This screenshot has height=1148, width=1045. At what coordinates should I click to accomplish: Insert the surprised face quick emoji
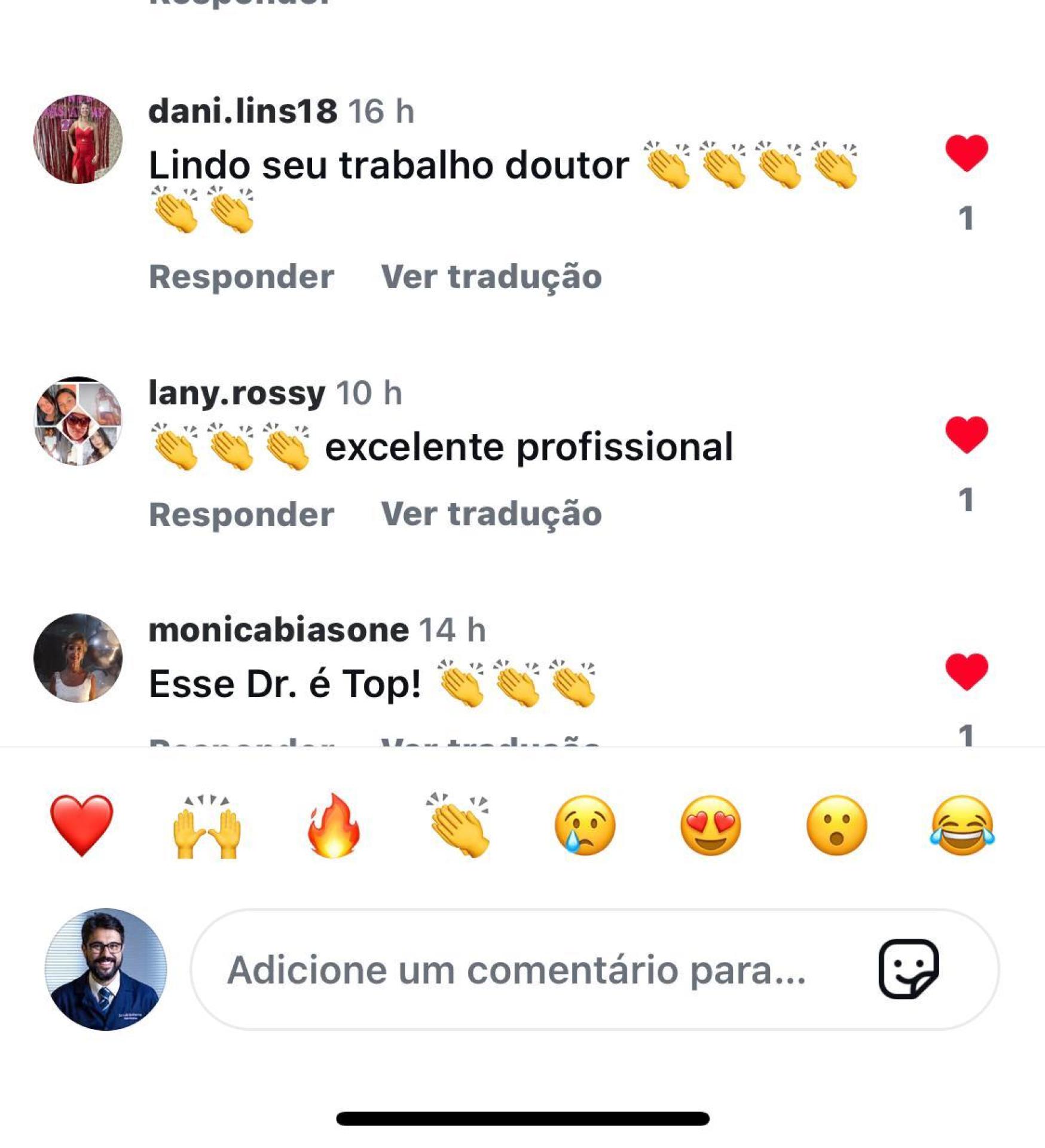point(836,826)
